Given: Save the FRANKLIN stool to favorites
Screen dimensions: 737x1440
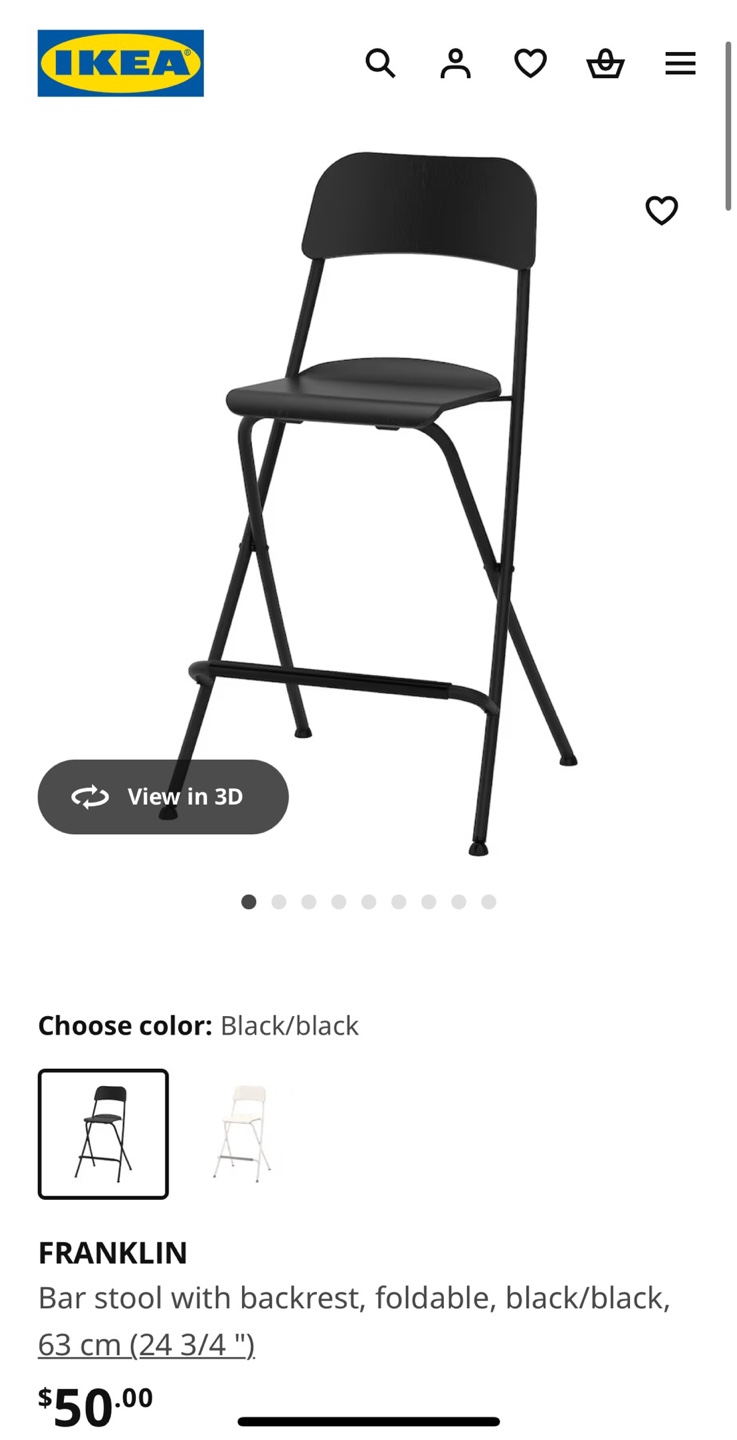Looking at the screenshot, I should coord(661,210).
